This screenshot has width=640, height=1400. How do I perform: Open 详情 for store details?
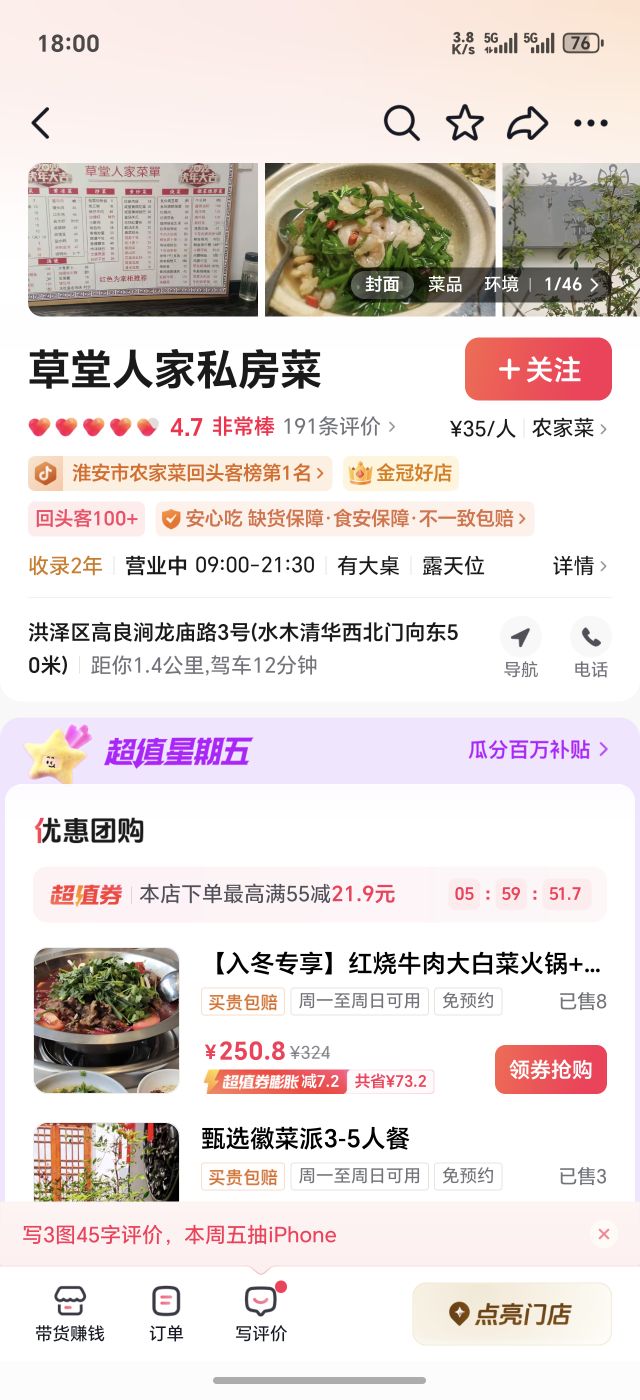pyautogui.click(x=580, y=566)
